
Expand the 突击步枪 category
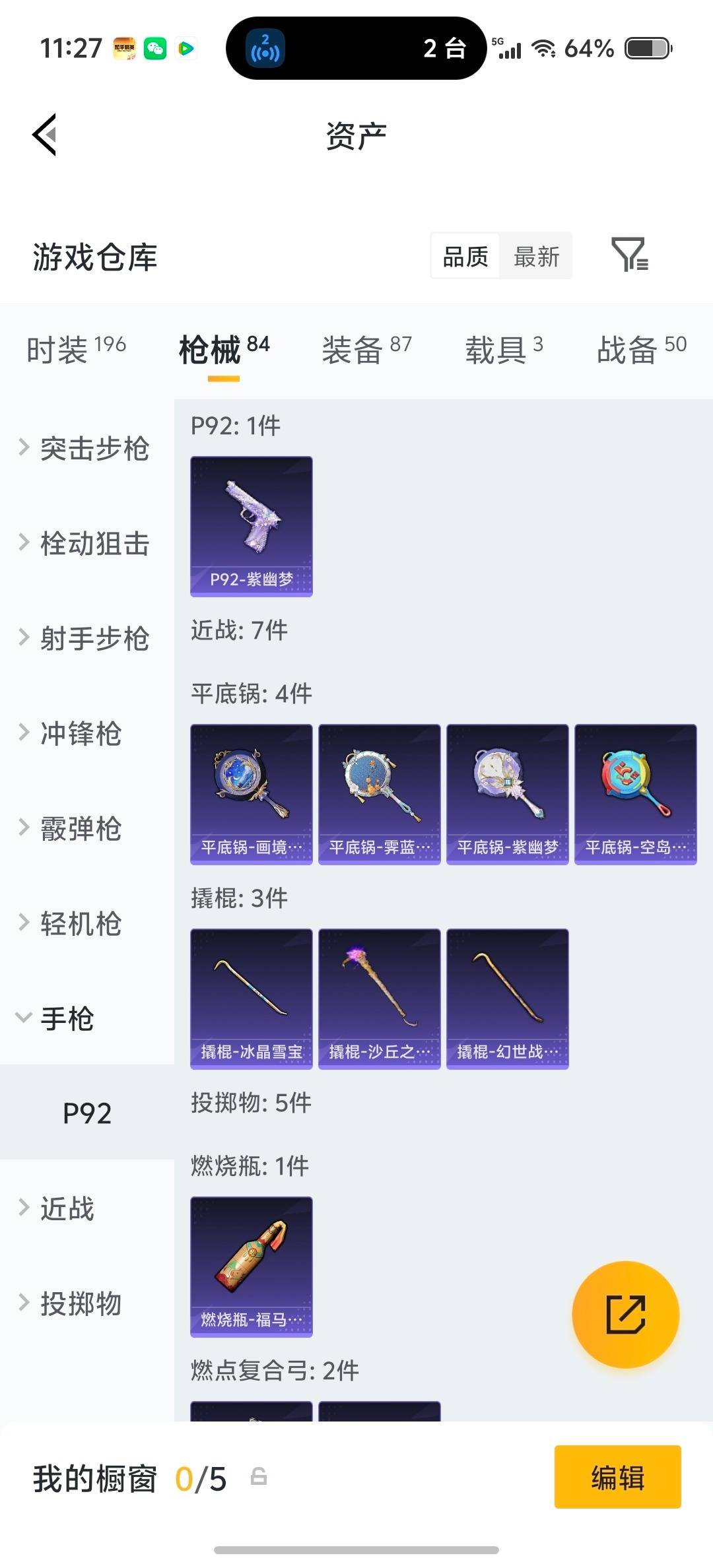86,449
